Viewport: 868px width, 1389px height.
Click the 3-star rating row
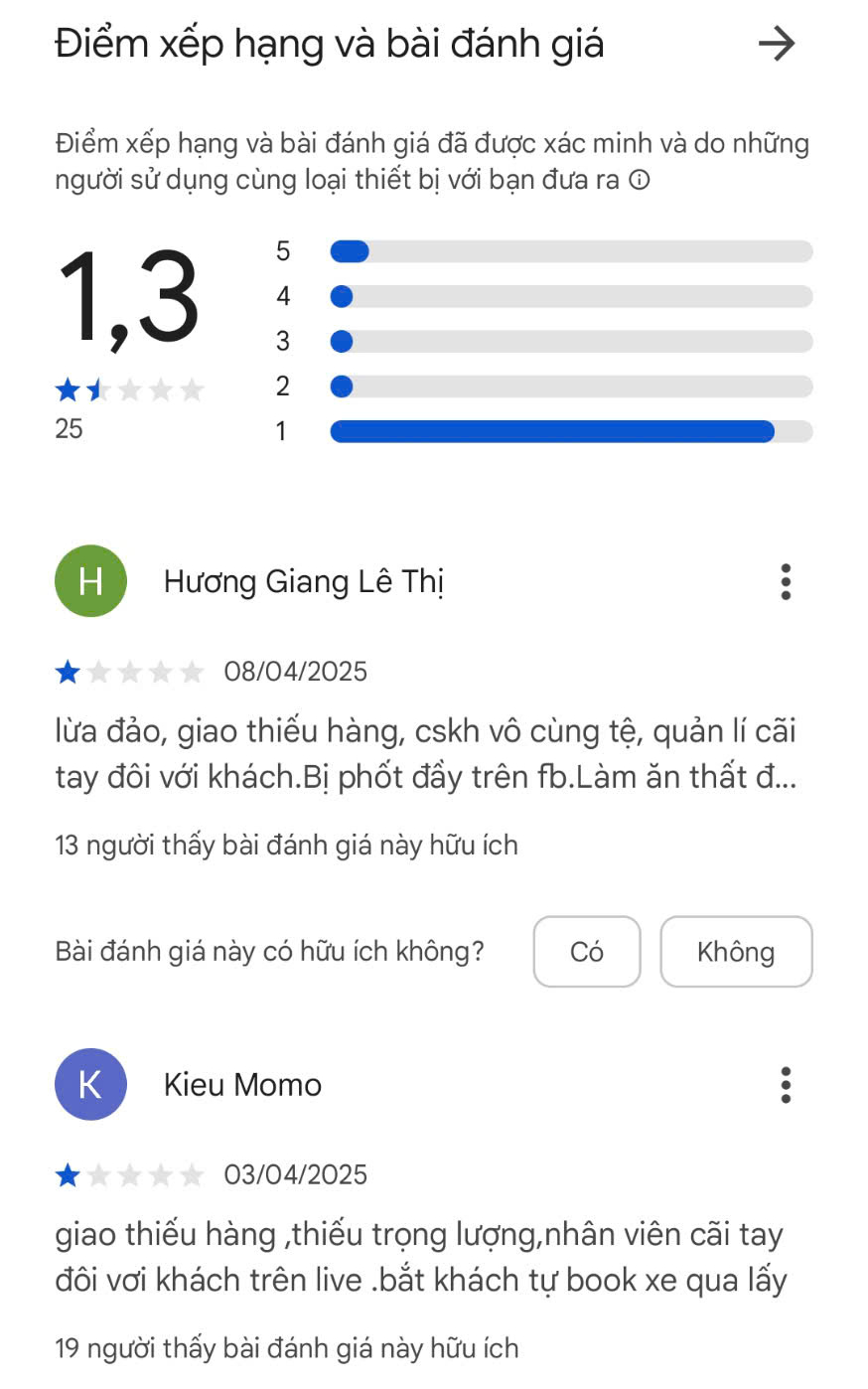point(571,341)
